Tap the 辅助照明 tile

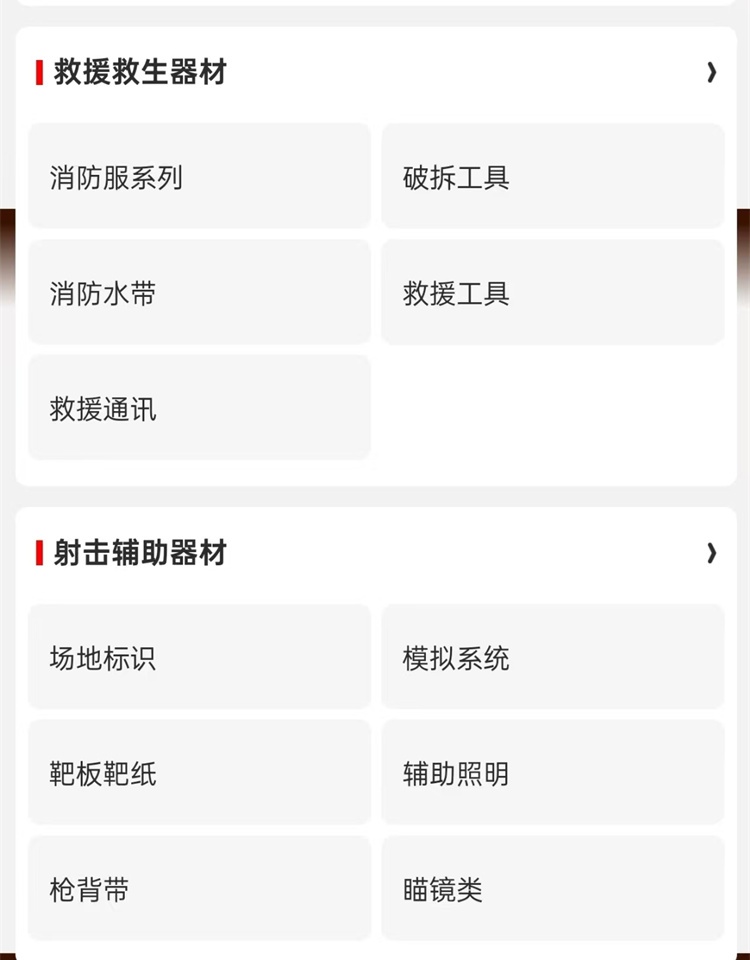(553, 772)
